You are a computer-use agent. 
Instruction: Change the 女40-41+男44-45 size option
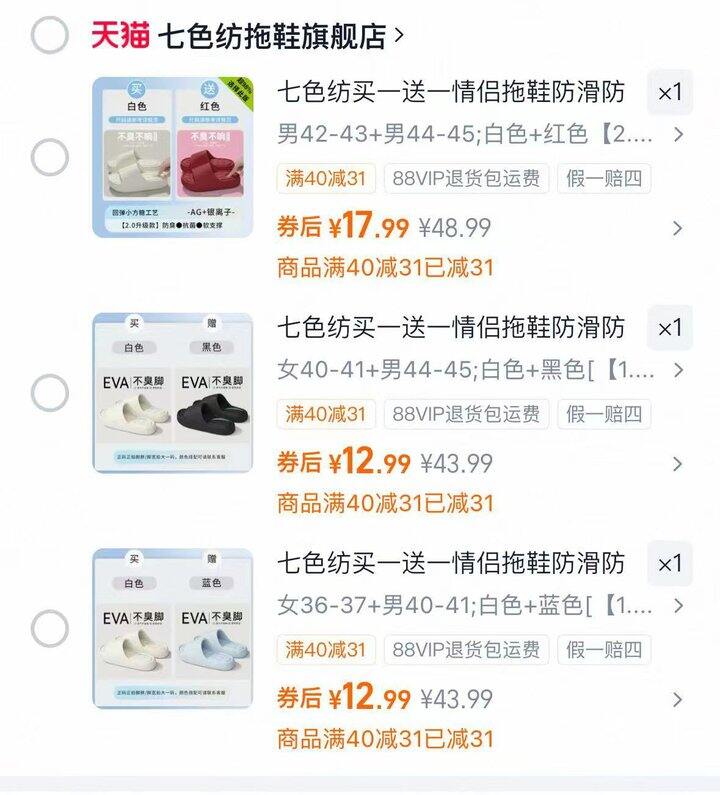(x=480, y=370)
